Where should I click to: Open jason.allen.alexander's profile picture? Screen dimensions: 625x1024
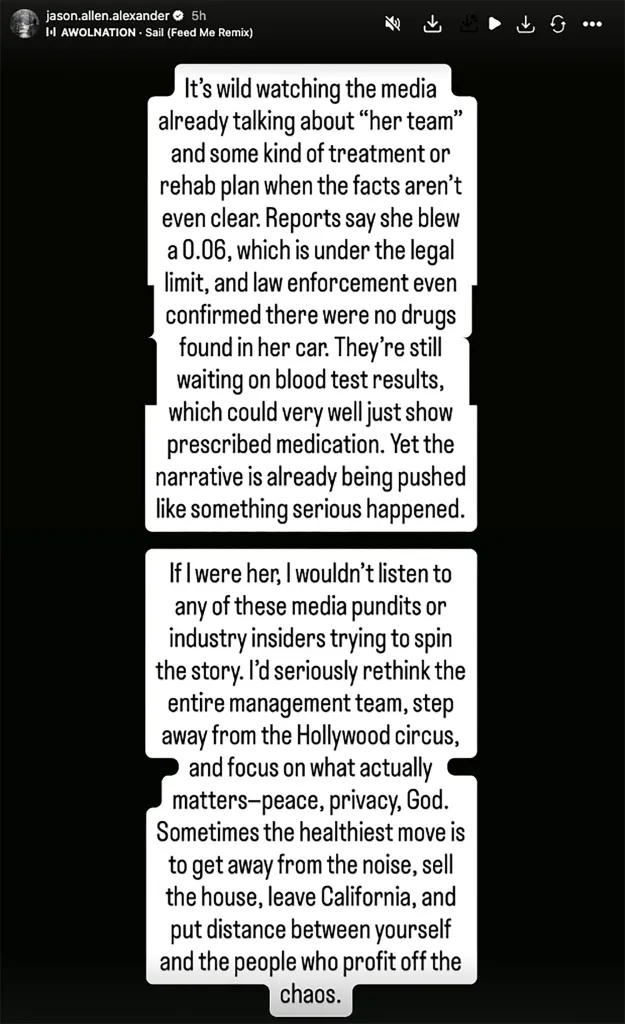pyautogui.click(x=22, y=24)
